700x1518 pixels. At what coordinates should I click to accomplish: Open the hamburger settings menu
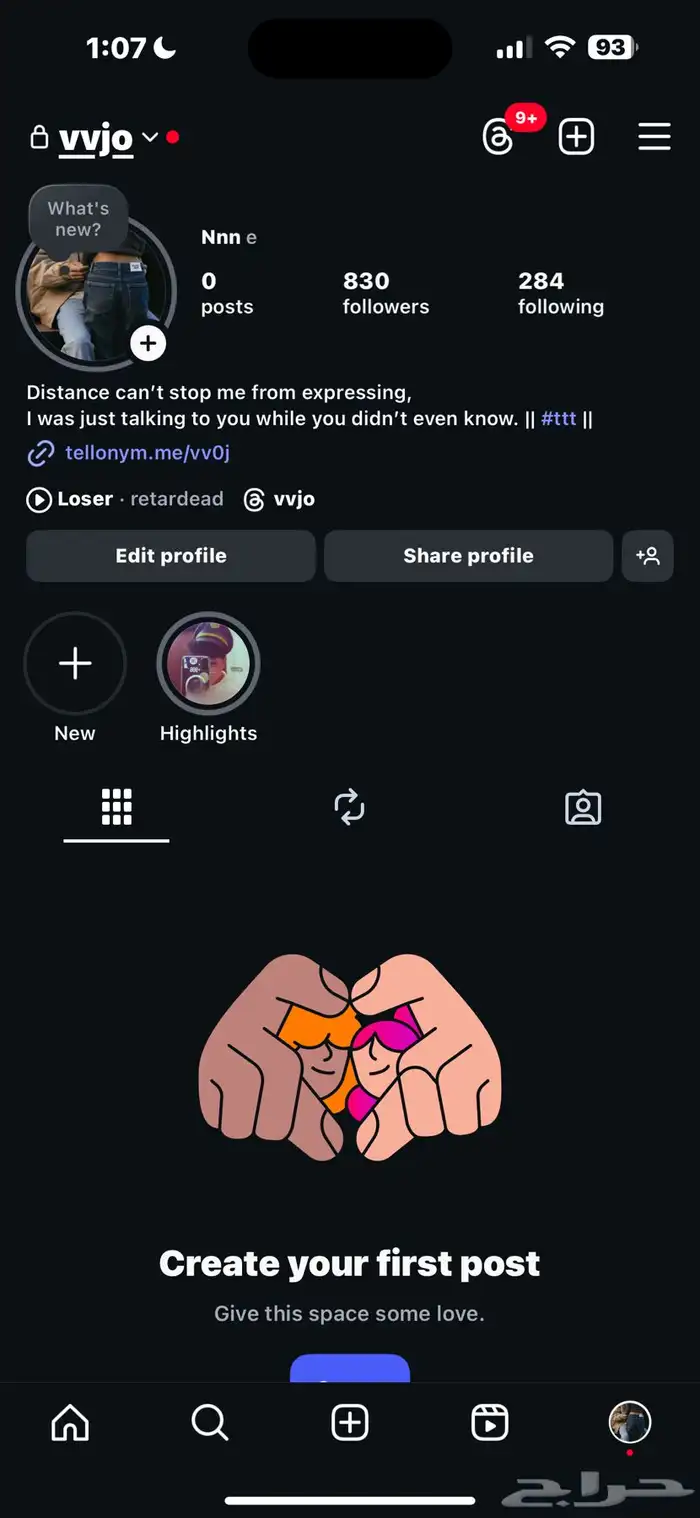pos(654,137)
